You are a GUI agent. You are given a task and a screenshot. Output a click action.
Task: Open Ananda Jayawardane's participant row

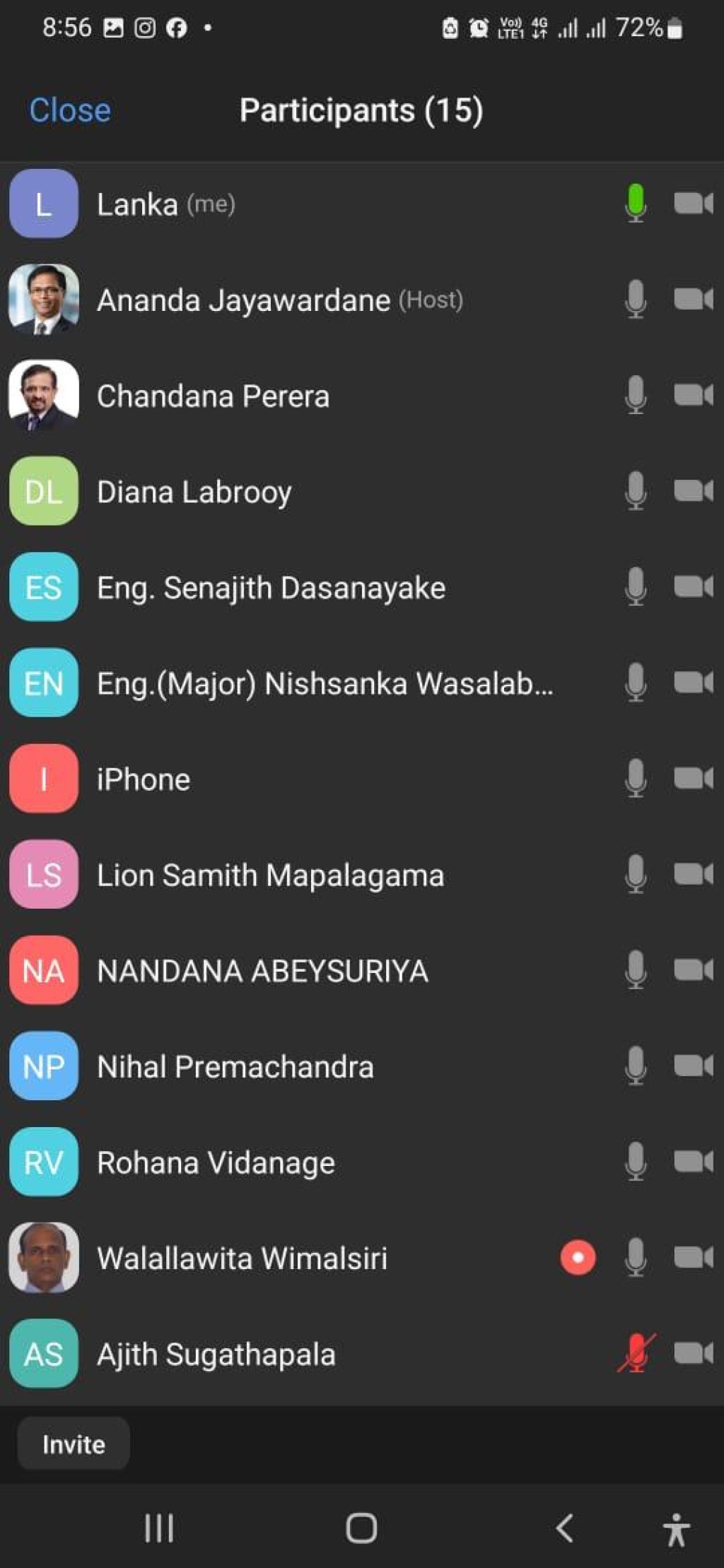coord(362,300)
